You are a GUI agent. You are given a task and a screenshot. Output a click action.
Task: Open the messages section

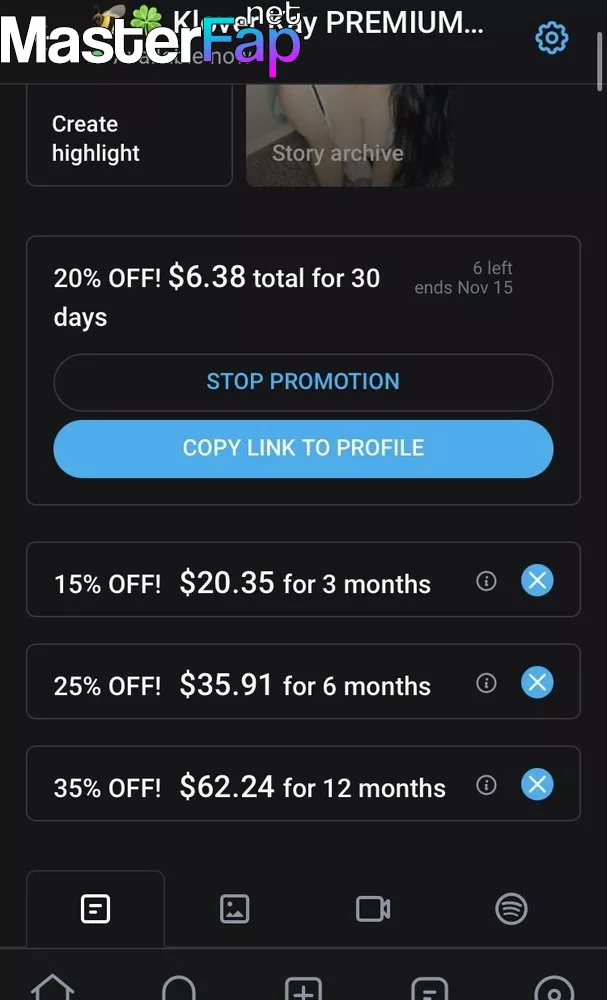429,987
